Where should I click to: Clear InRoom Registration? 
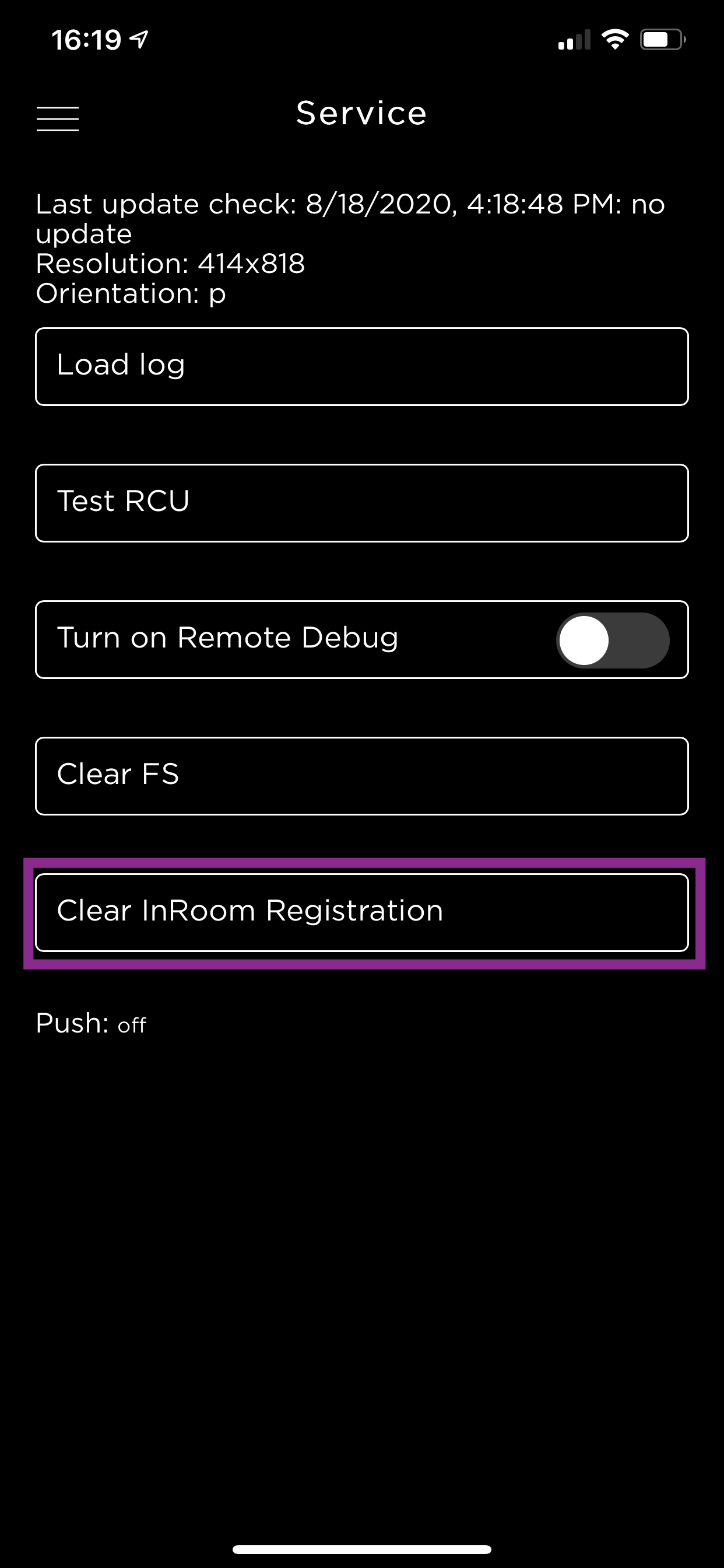click(362, 912)
